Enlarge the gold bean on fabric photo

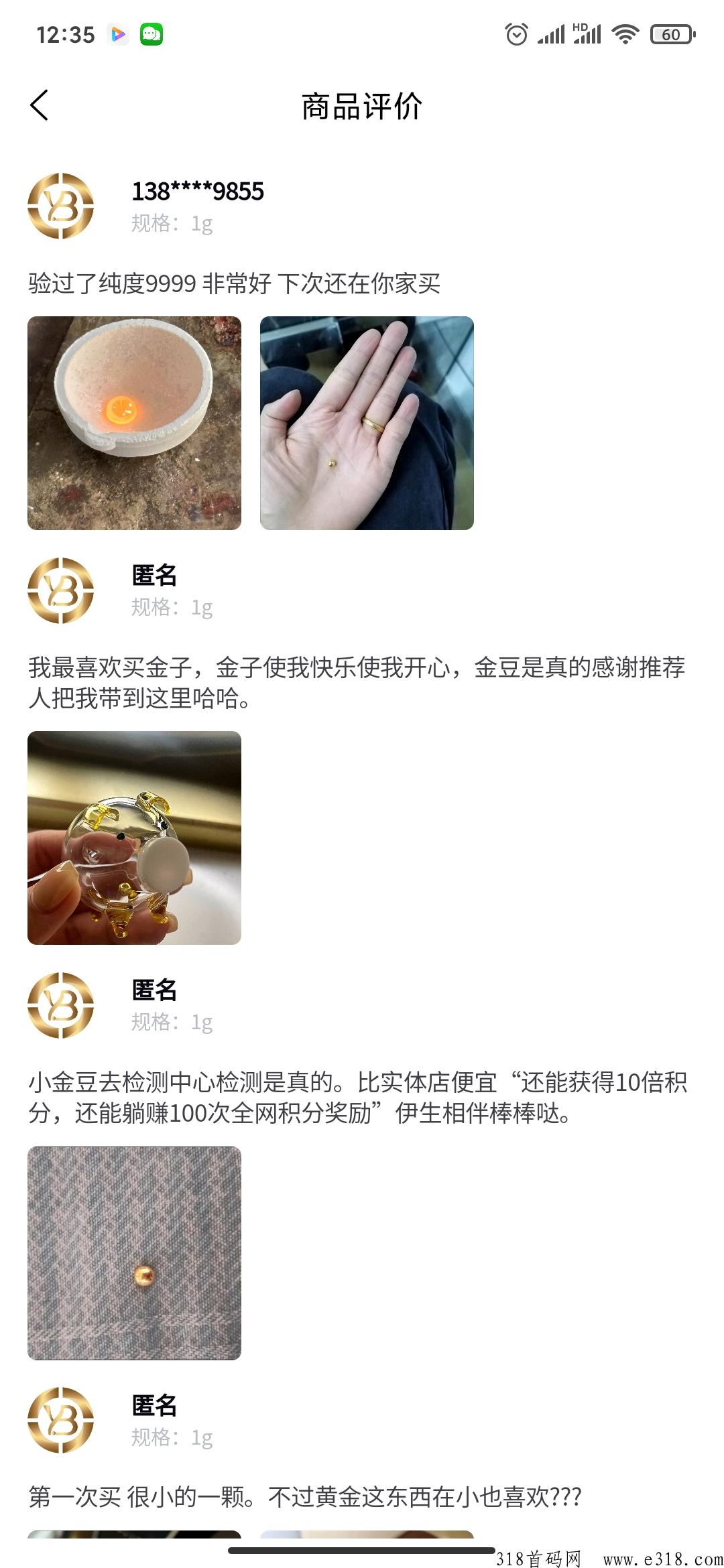click(134, 1253)
